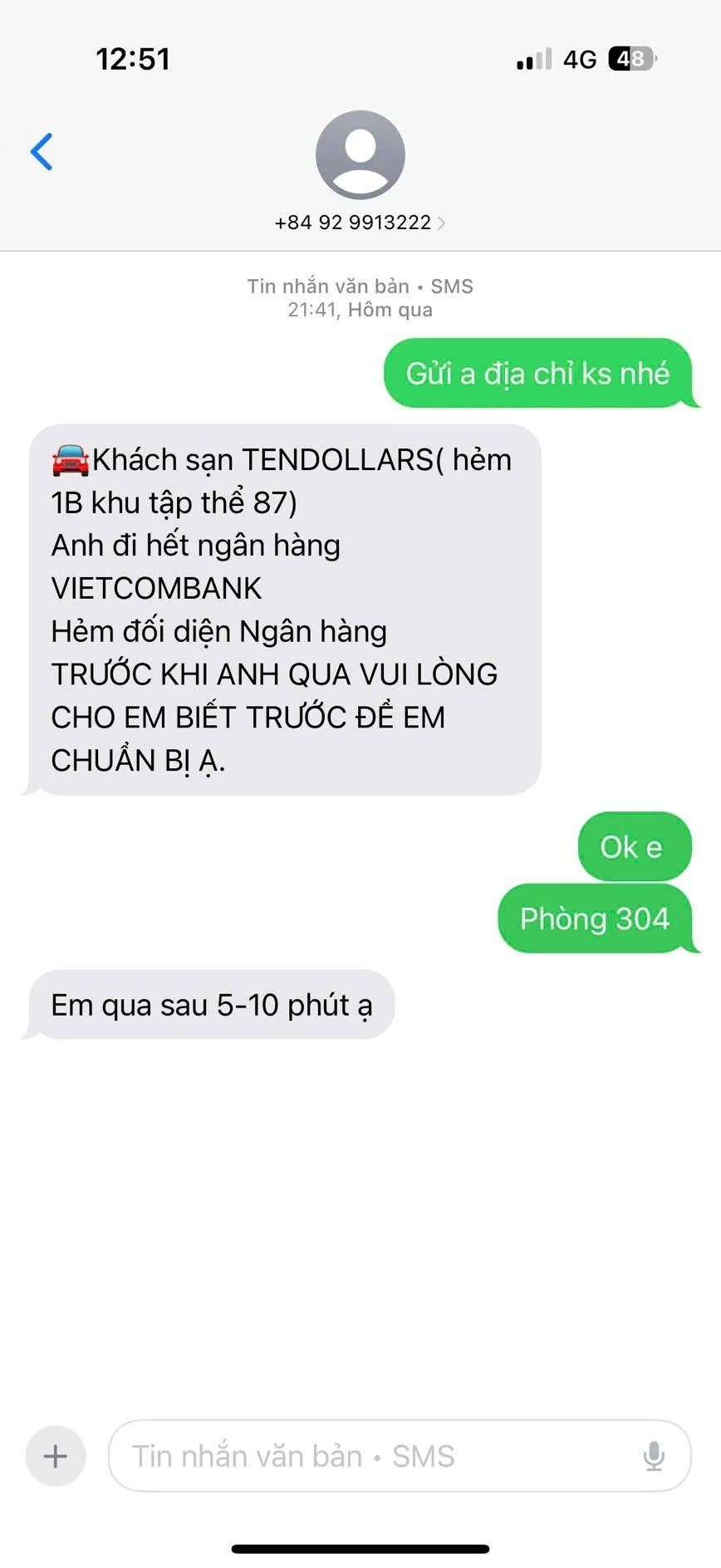Start voice dictation with the microphone
721x1568 pixels.
click(654, 1456)
